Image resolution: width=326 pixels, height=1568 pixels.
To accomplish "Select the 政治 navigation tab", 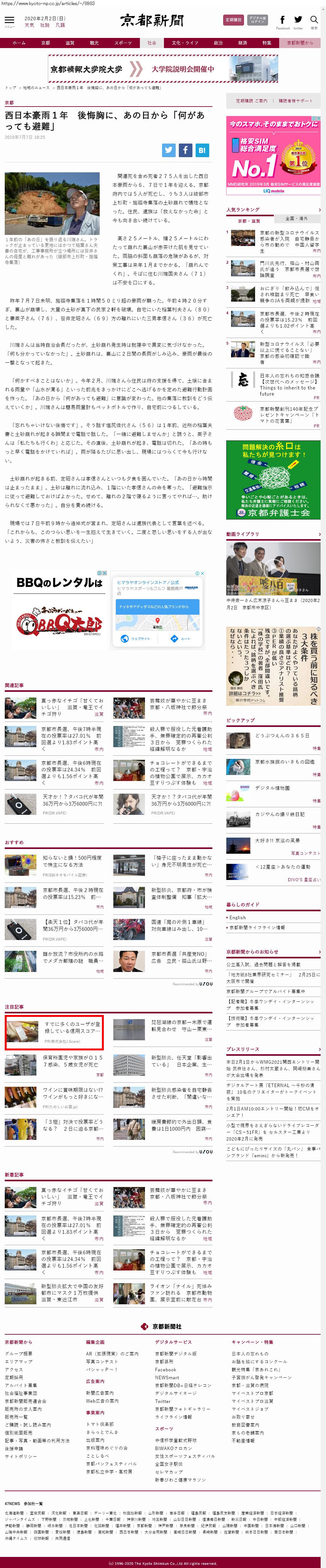I will click(x=217, y=43).
